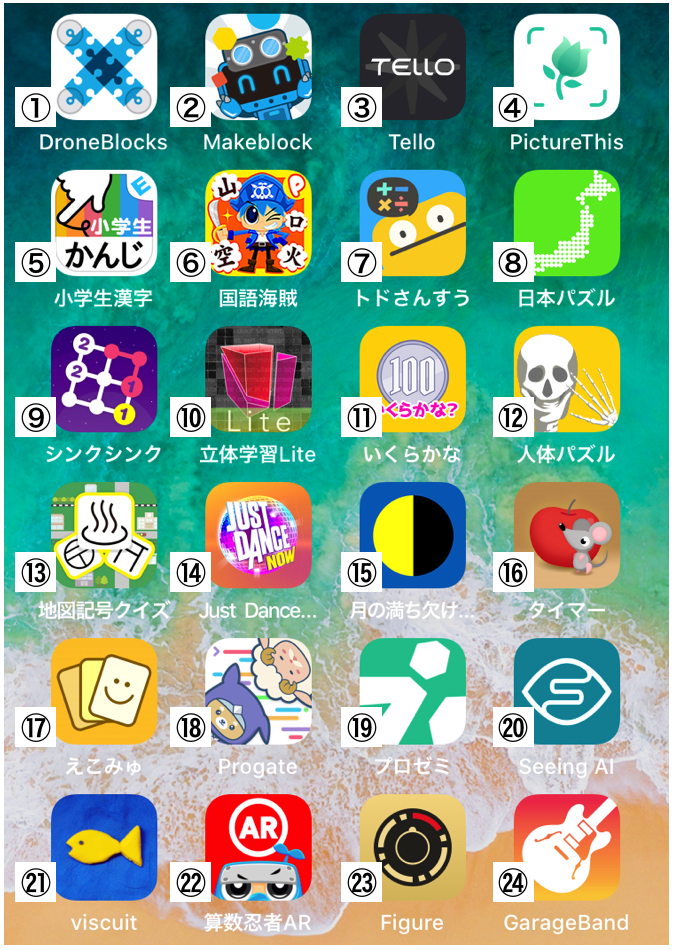
Task: Launch Makeblock
Action: (259, 67)
